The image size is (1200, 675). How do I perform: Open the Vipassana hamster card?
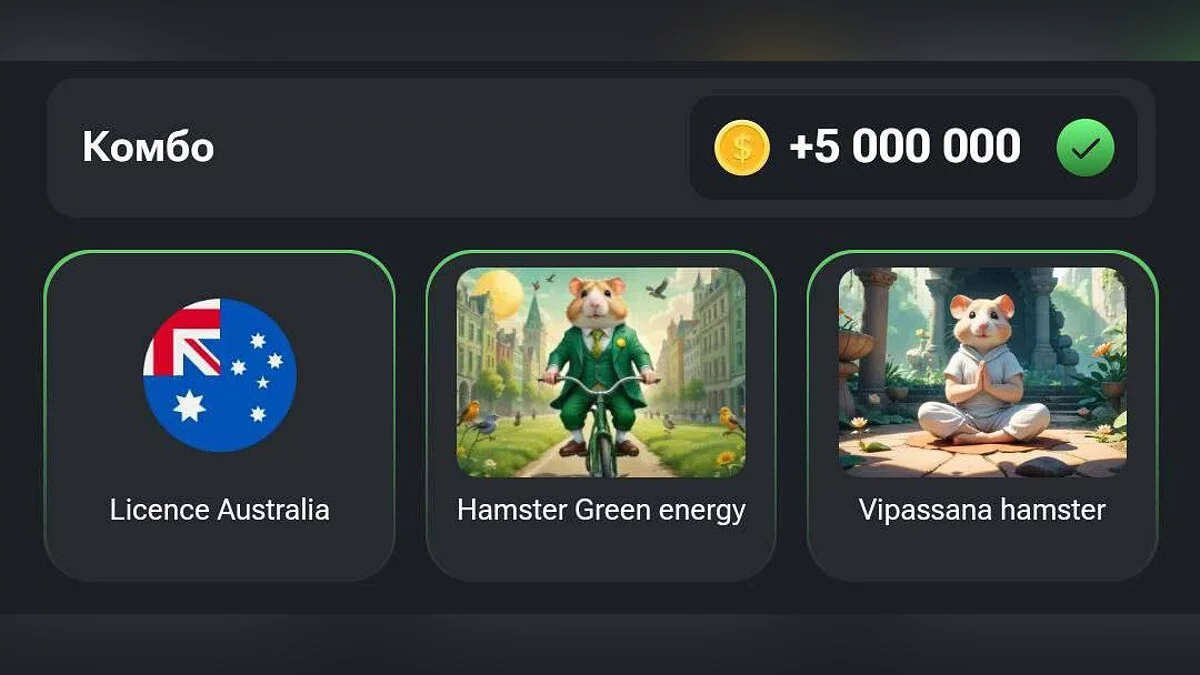click(982, 415)
